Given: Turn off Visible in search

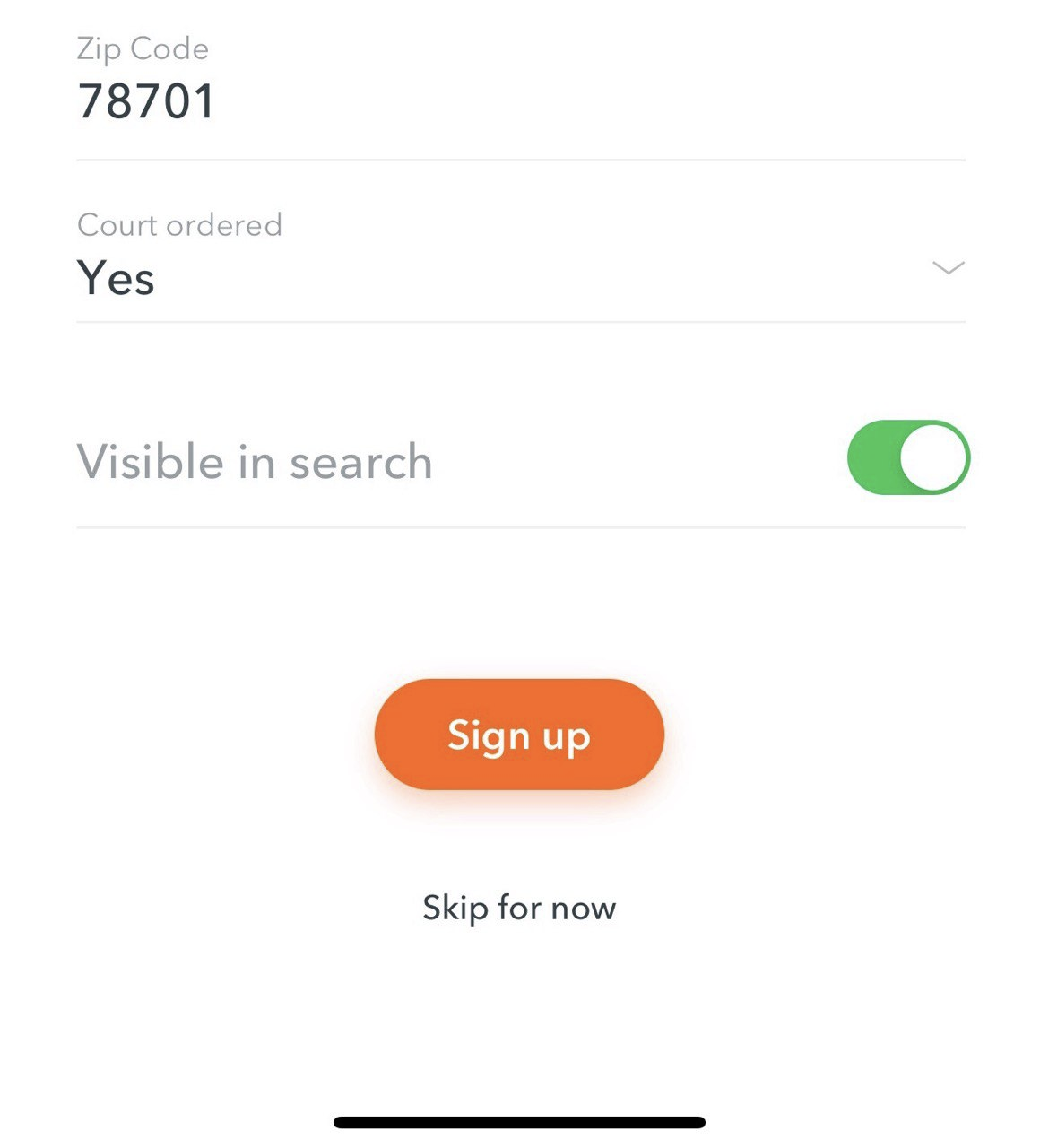Looking at the screenshot, I should click(908, 457).
